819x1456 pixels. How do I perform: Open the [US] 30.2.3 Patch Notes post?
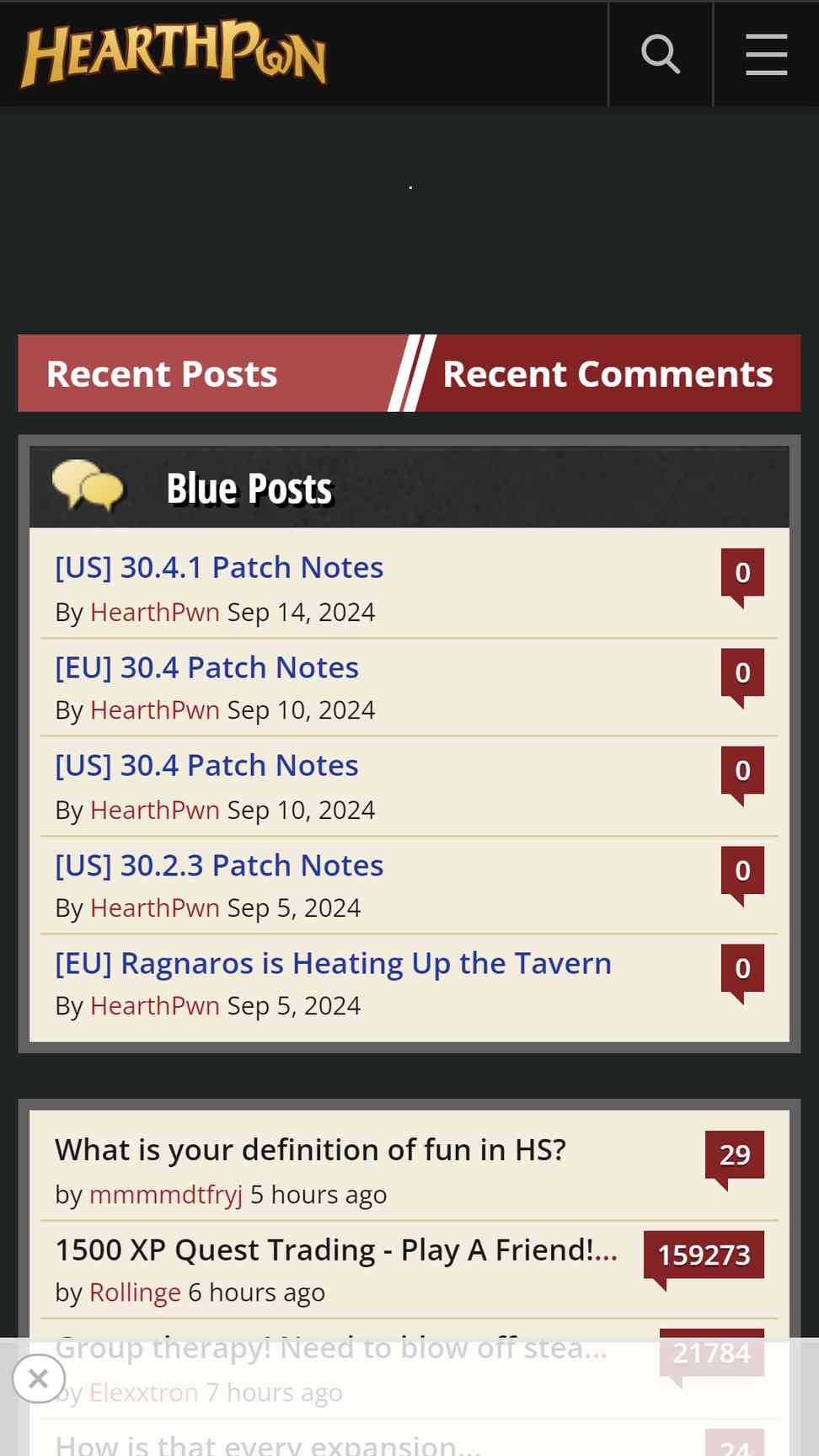click(x=219, y=865)
